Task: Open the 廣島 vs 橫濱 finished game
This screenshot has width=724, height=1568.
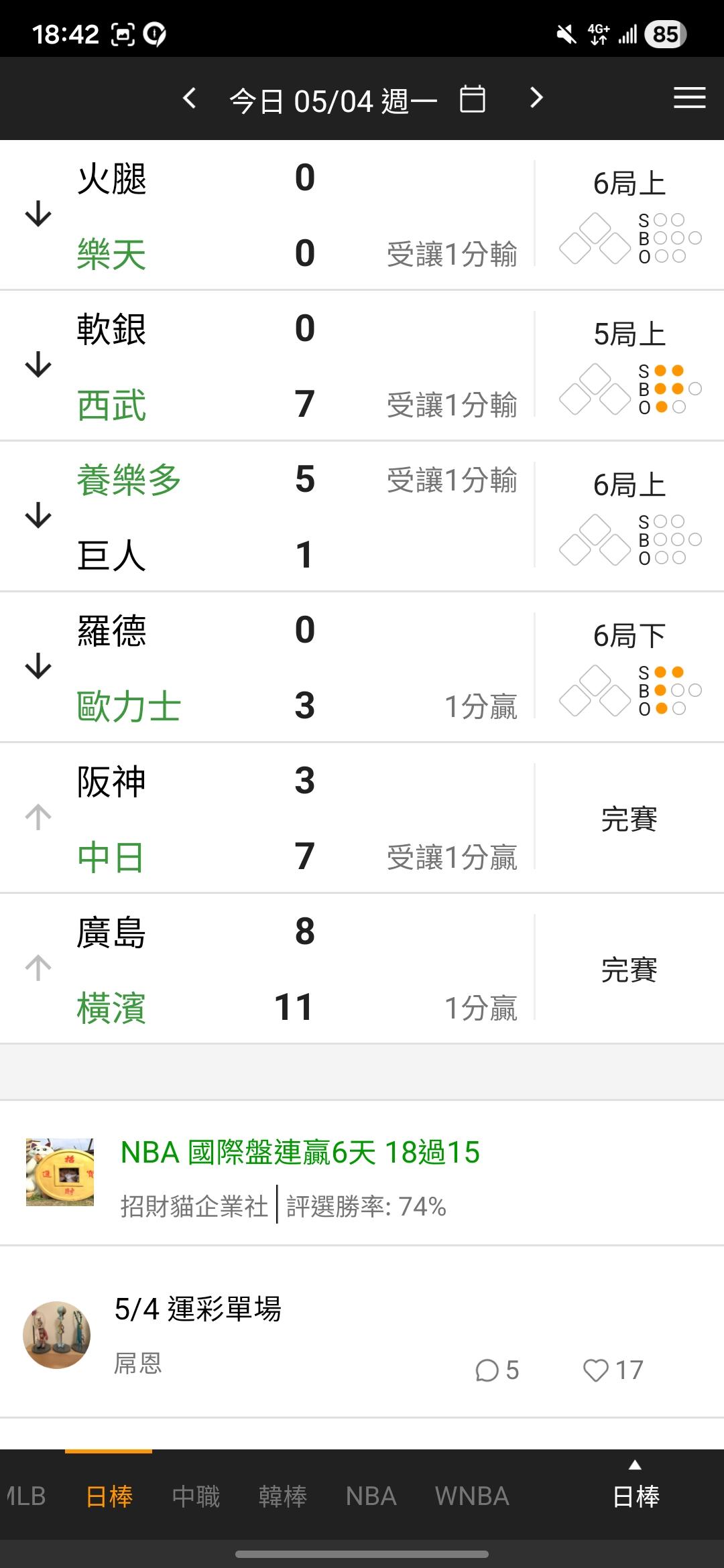Action: click(362, 969)
